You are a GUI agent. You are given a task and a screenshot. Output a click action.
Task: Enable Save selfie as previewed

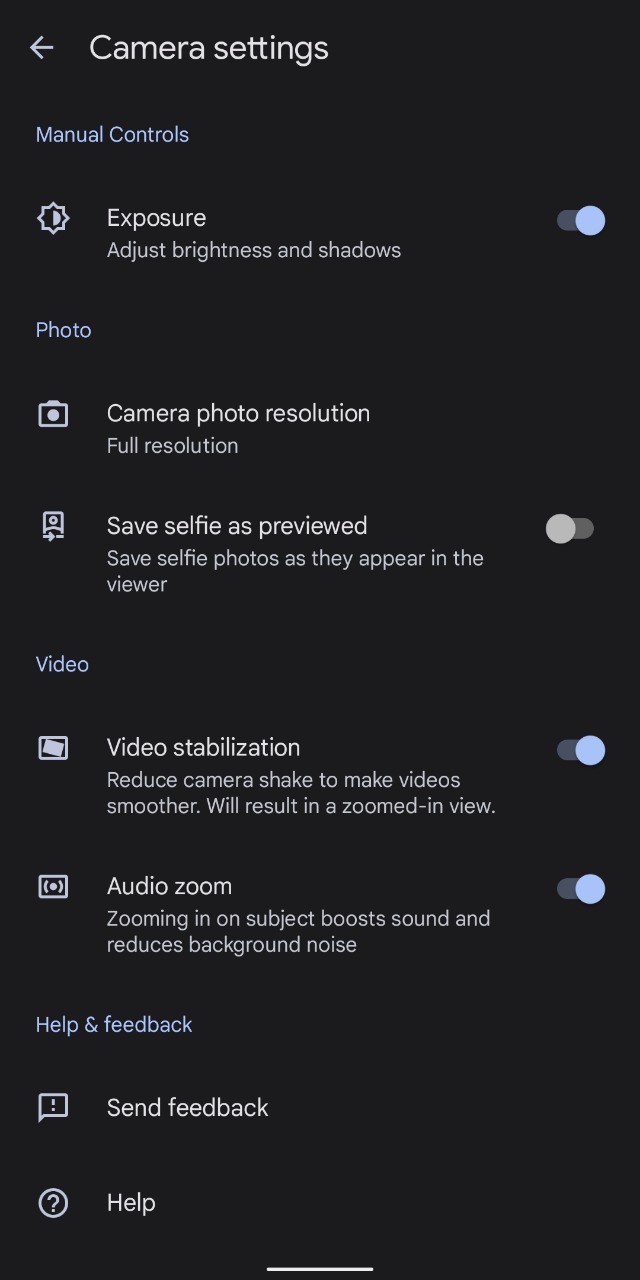pyautogui.click(x=570, y=529)
